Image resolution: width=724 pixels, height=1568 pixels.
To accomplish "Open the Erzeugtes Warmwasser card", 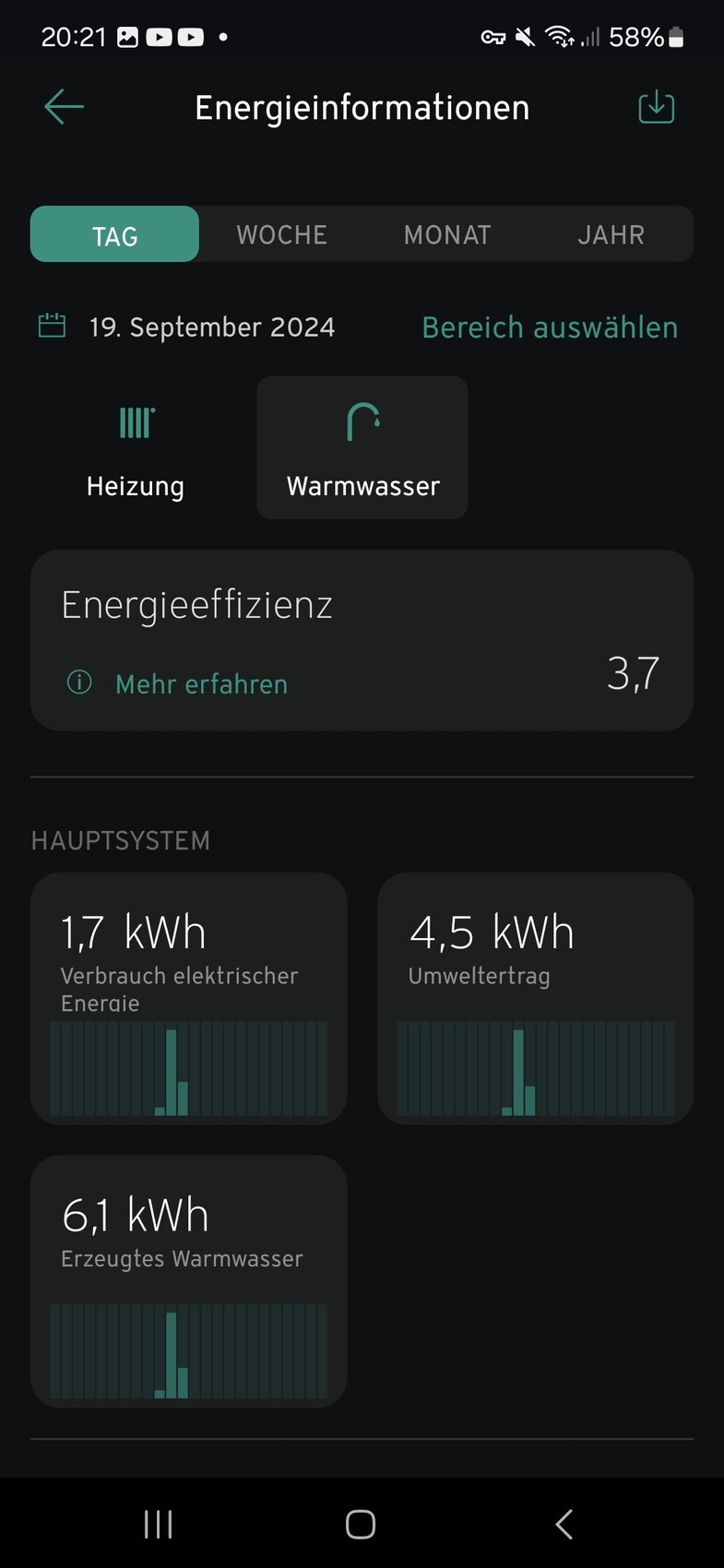I will click(189, 1280).
